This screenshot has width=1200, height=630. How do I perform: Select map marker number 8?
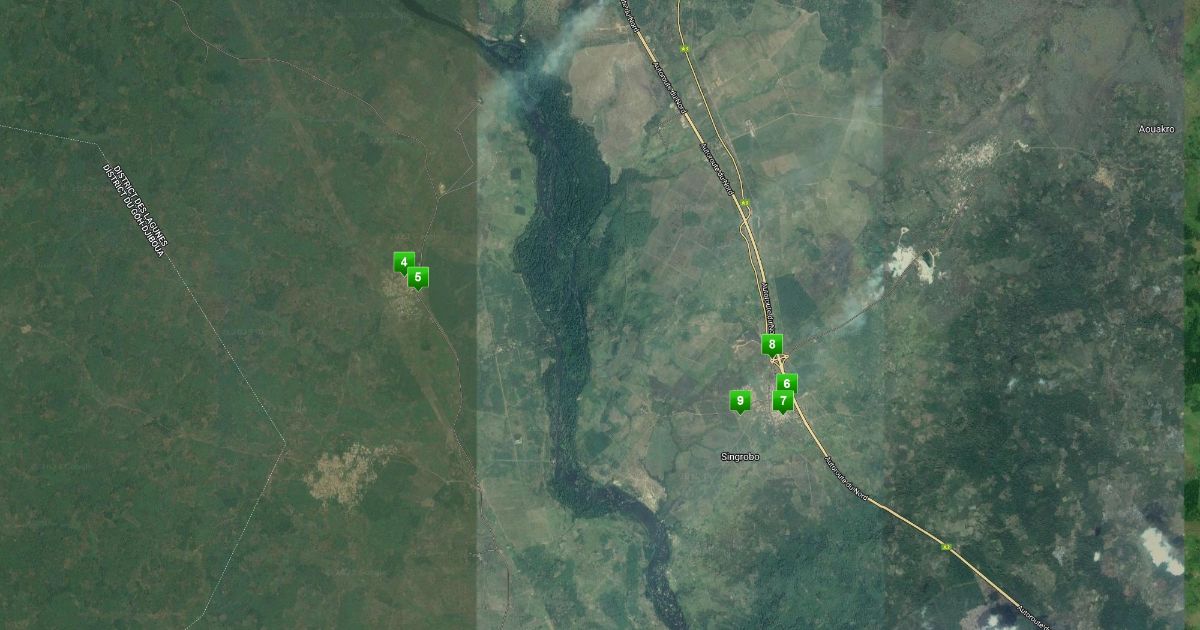[771, 344]
